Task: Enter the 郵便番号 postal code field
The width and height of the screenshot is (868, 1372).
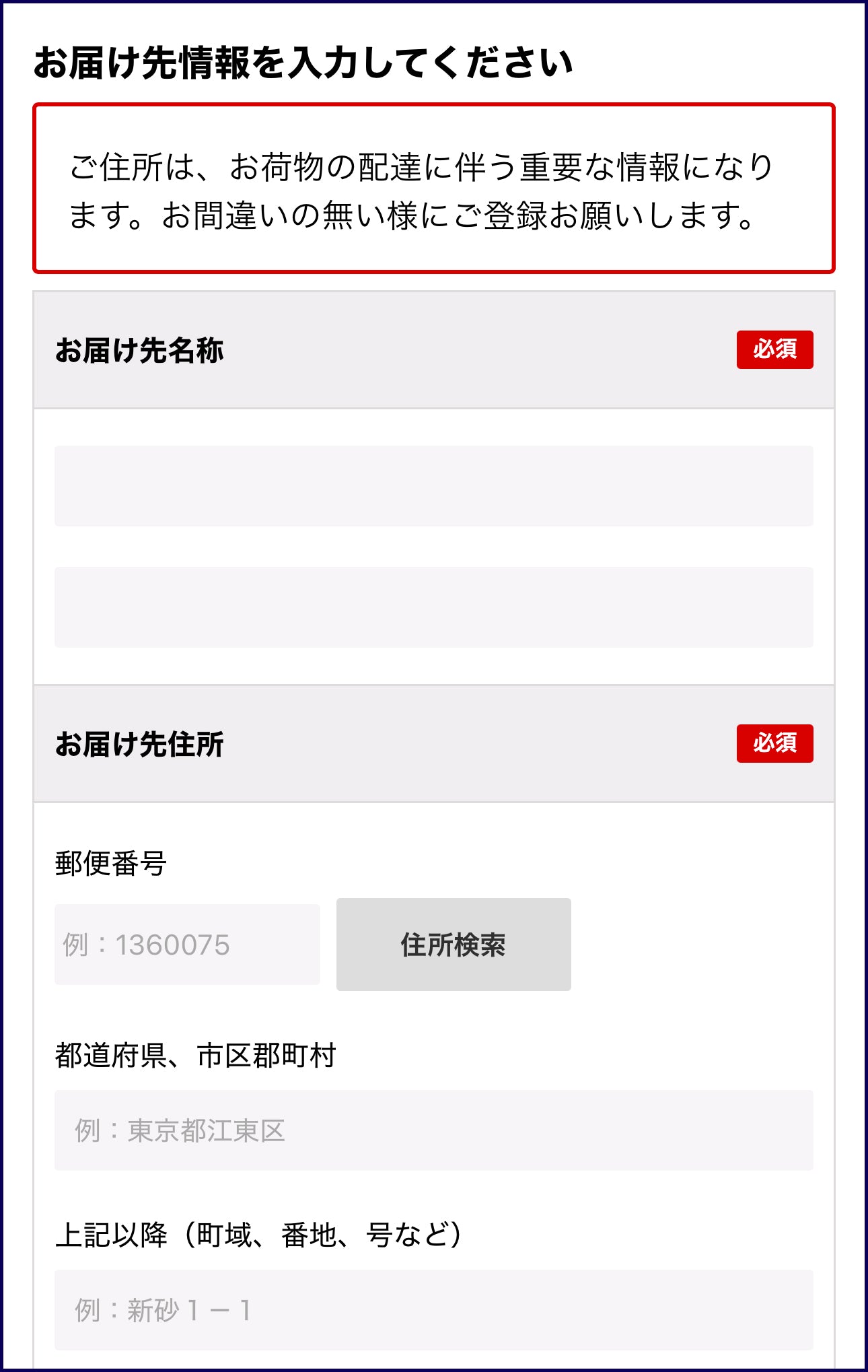Action: 187,944
